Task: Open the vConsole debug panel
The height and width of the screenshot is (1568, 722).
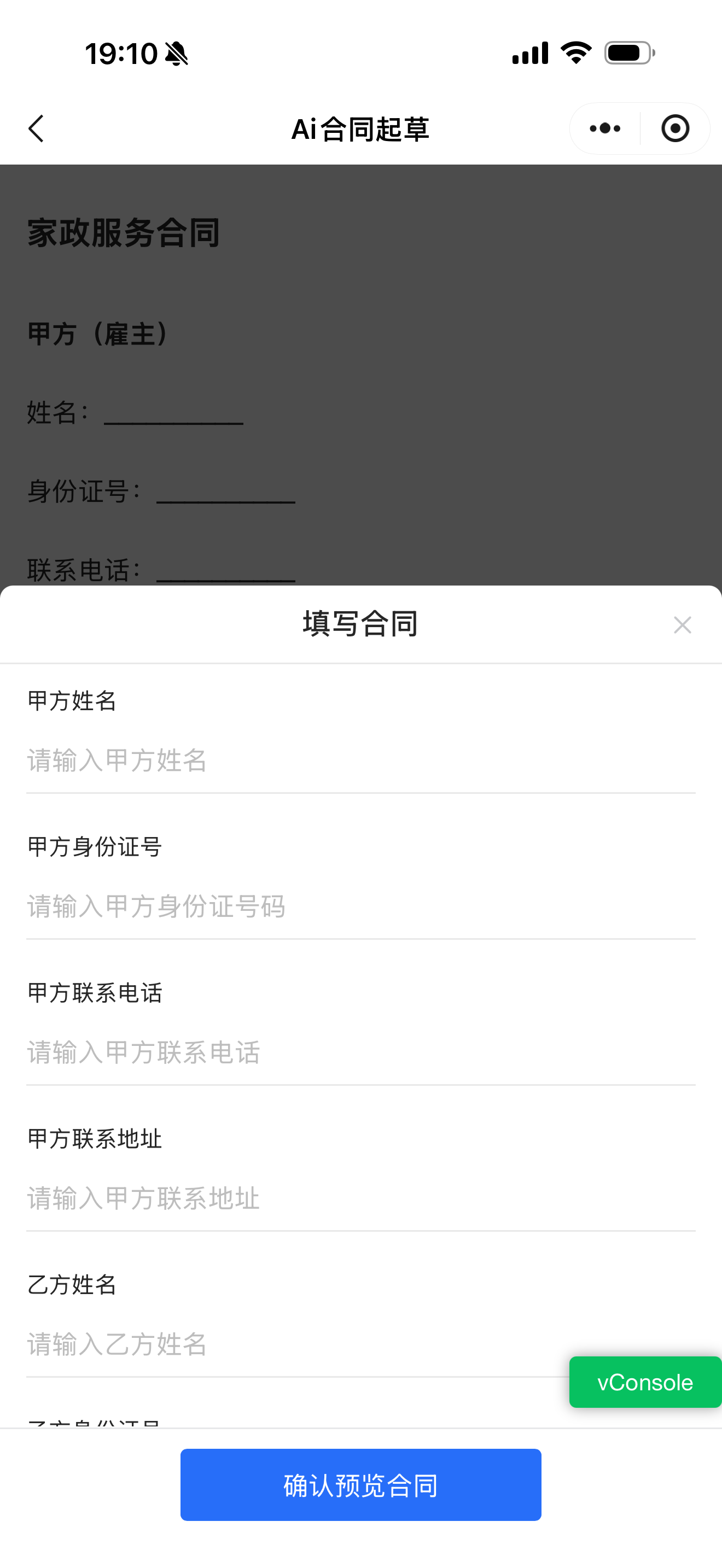Action: pyautogui.click(x=645, y=1382)
